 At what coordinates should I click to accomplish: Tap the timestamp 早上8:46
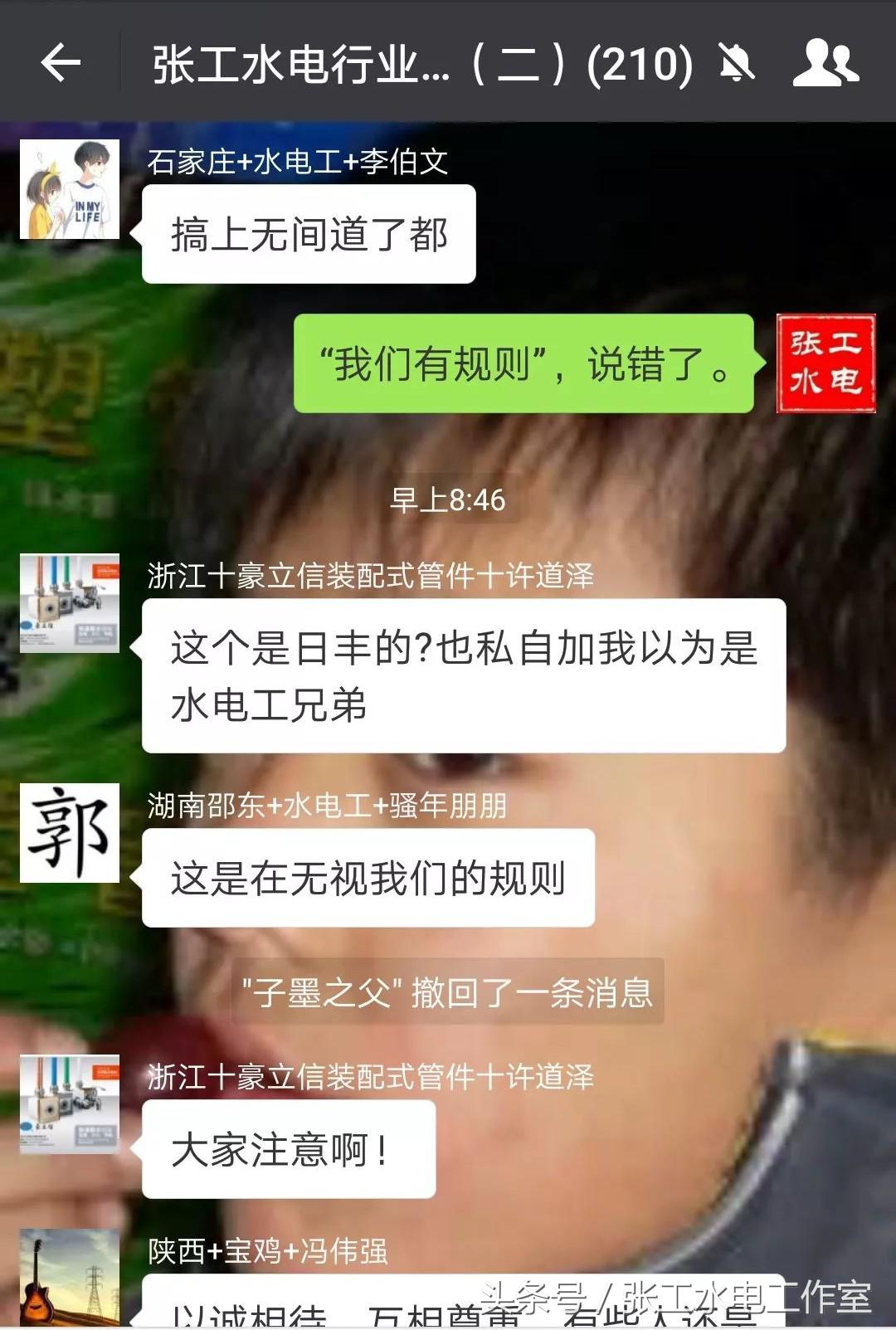pos(448,500)
